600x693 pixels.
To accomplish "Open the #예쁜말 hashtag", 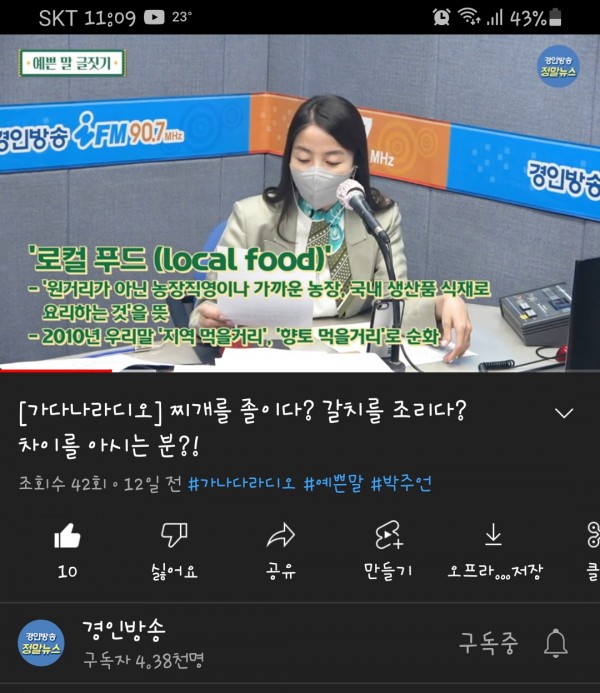I will (334, 483).
